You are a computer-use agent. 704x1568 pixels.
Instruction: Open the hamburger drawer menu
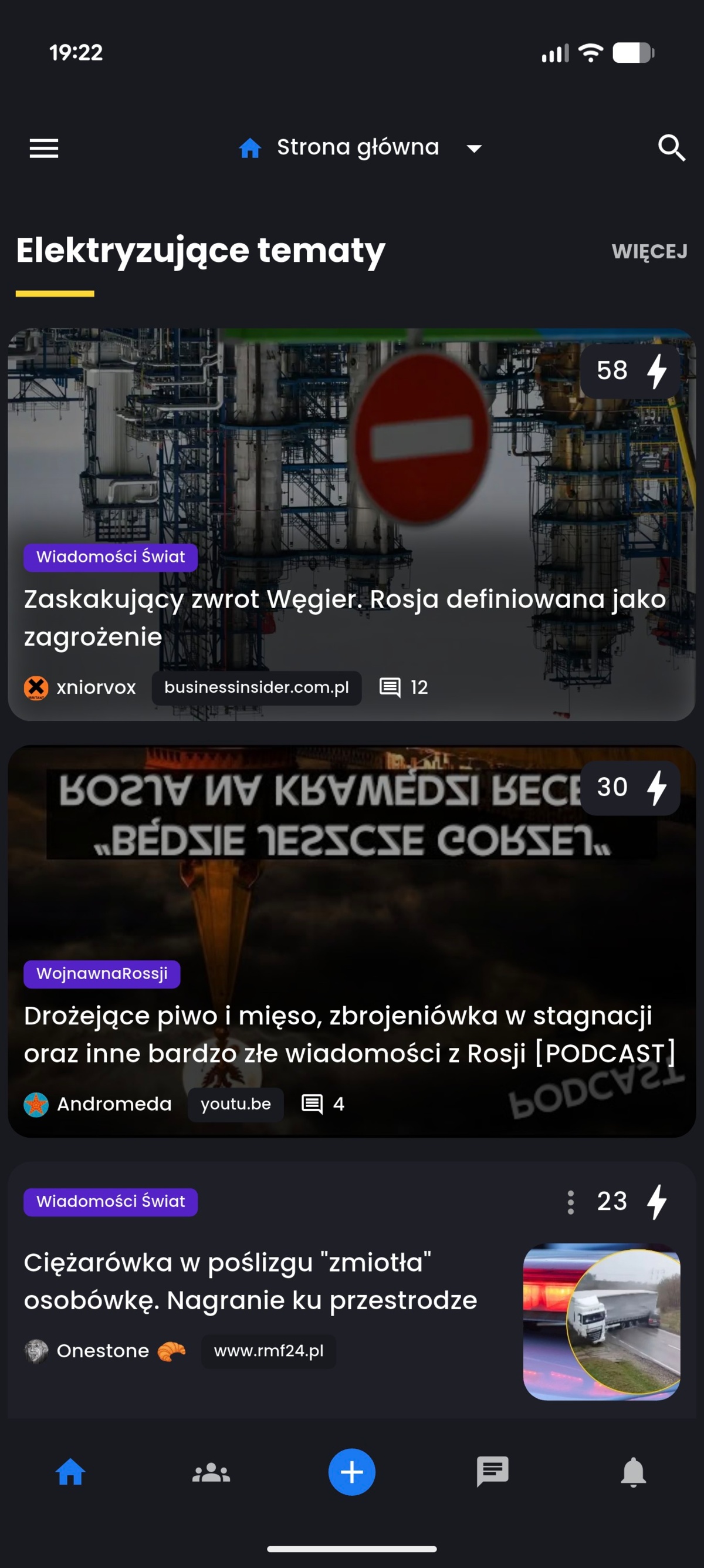[44, 148]
